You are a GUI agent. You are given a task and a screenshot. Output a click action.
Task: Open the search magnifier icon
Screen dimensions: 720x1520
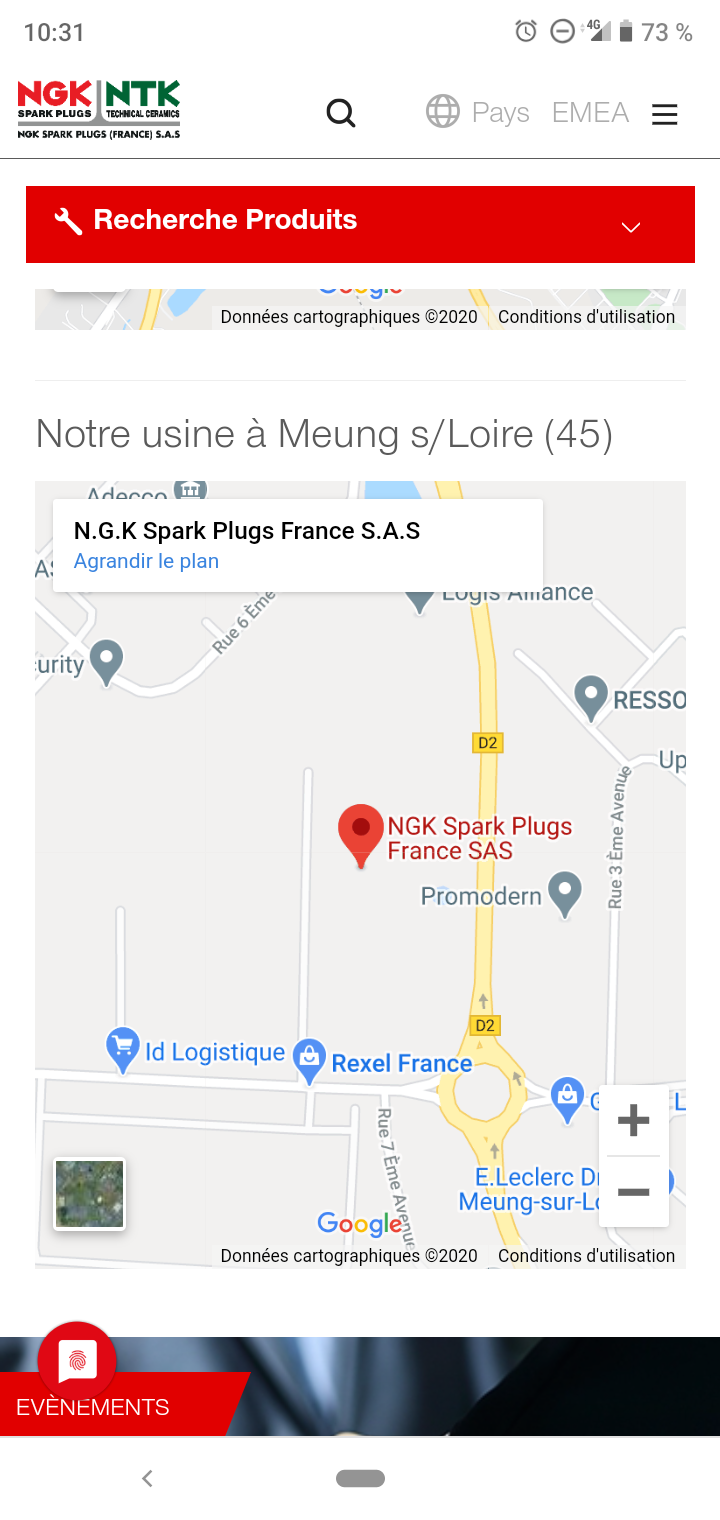[341, 114]
